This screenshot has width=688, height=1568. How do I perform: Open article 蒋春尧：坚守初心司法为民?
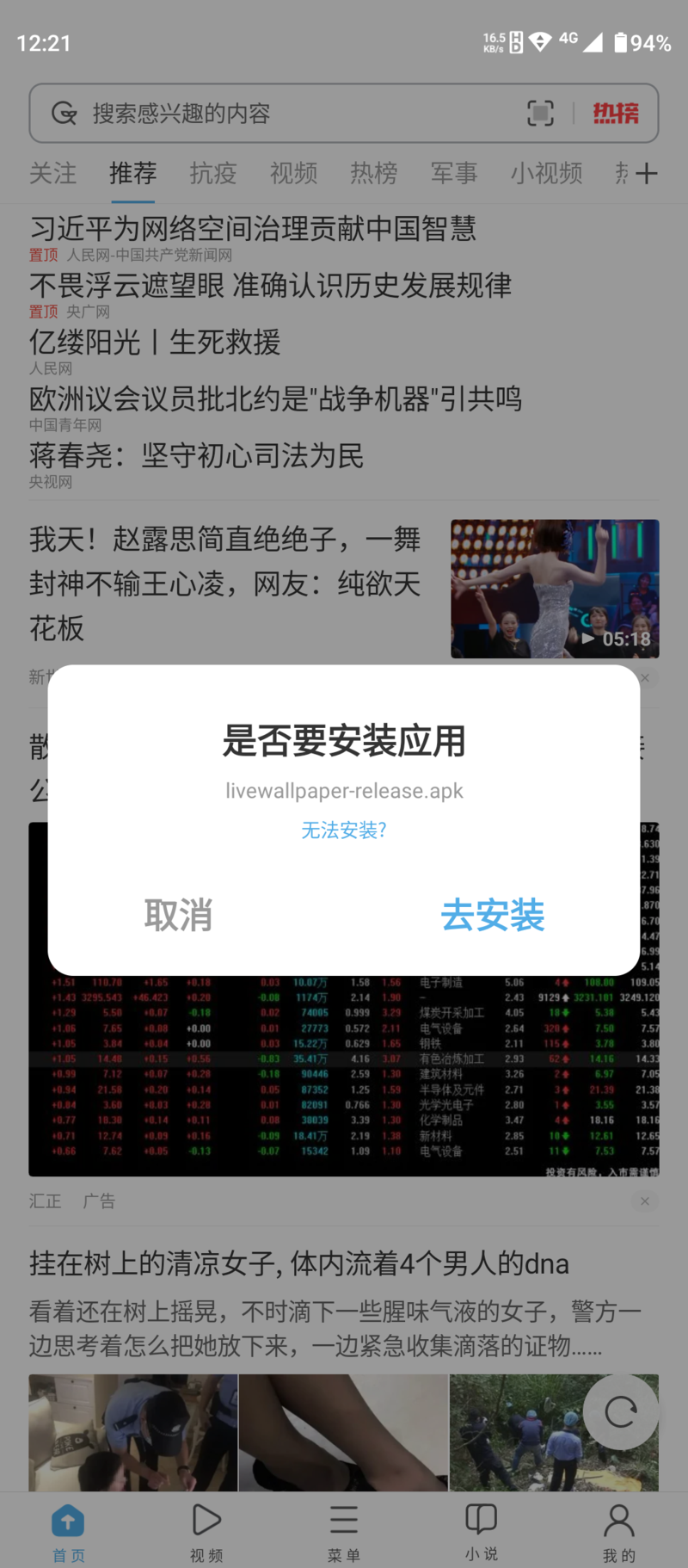pos(197,455)
